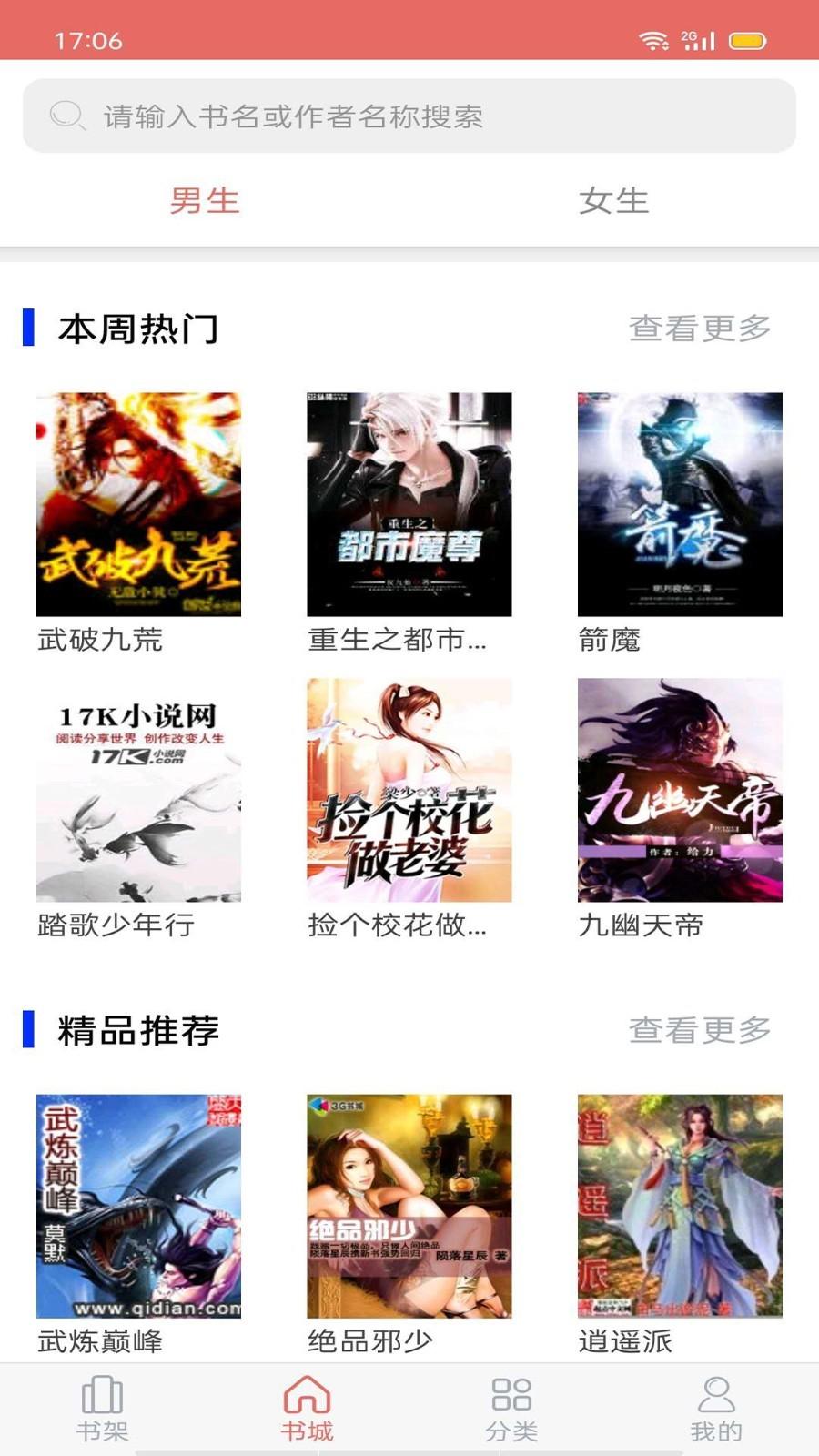Select the 男生 (male) tab
Screen dimensions: 819x1456
pyautogui.click(x=205, y=201)
